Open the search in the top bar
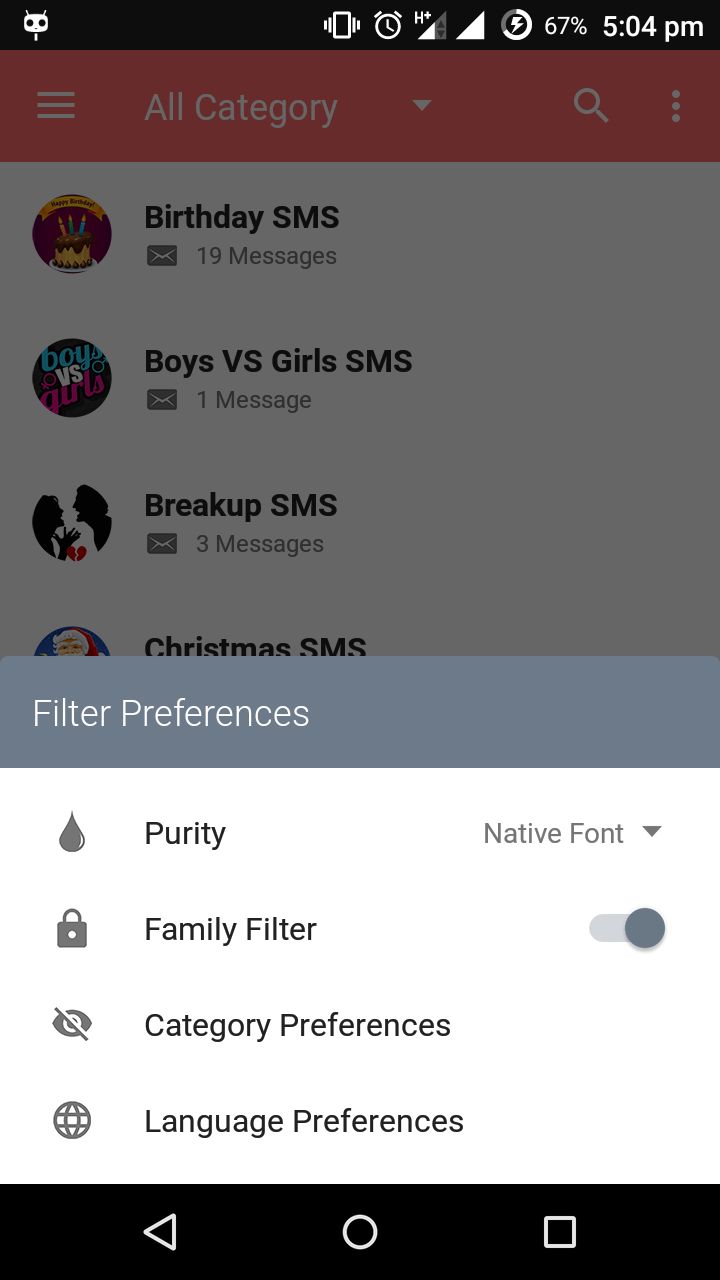Image resolution: width=720 pixels, height=1280 pixels. [590, 105]
